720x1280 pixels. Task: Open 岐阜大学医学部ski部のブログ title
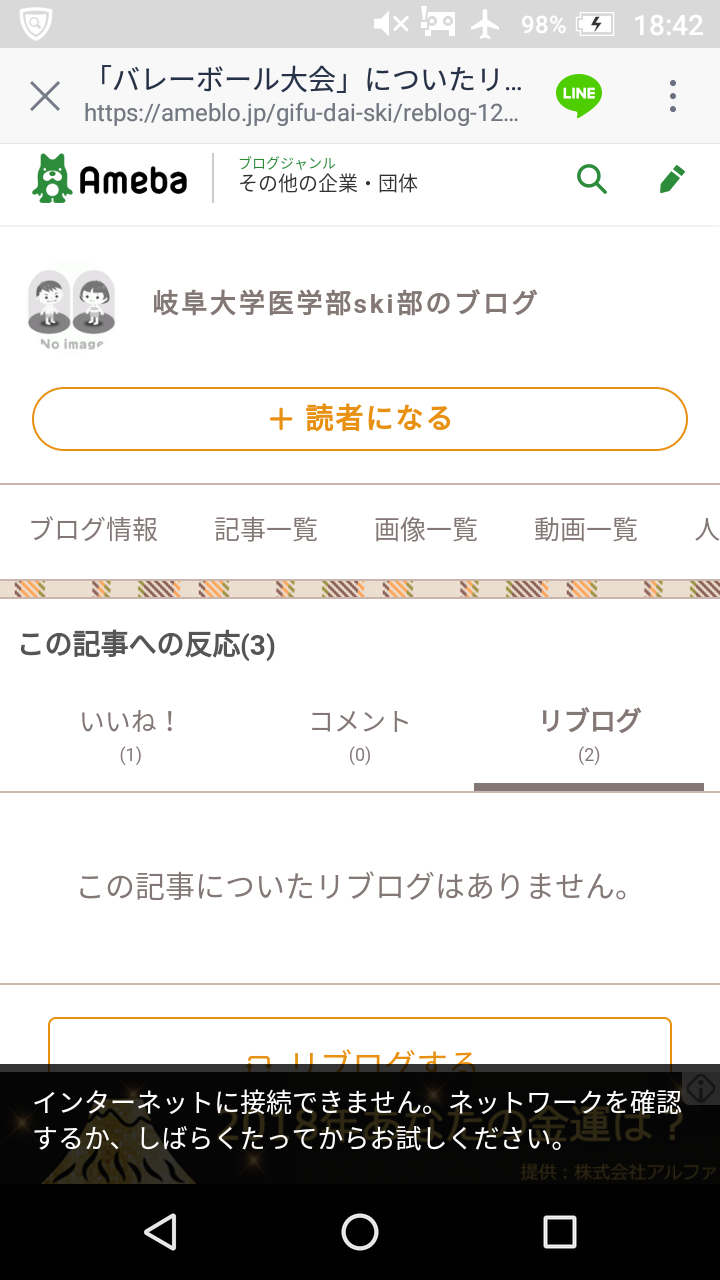pos(345,303)
